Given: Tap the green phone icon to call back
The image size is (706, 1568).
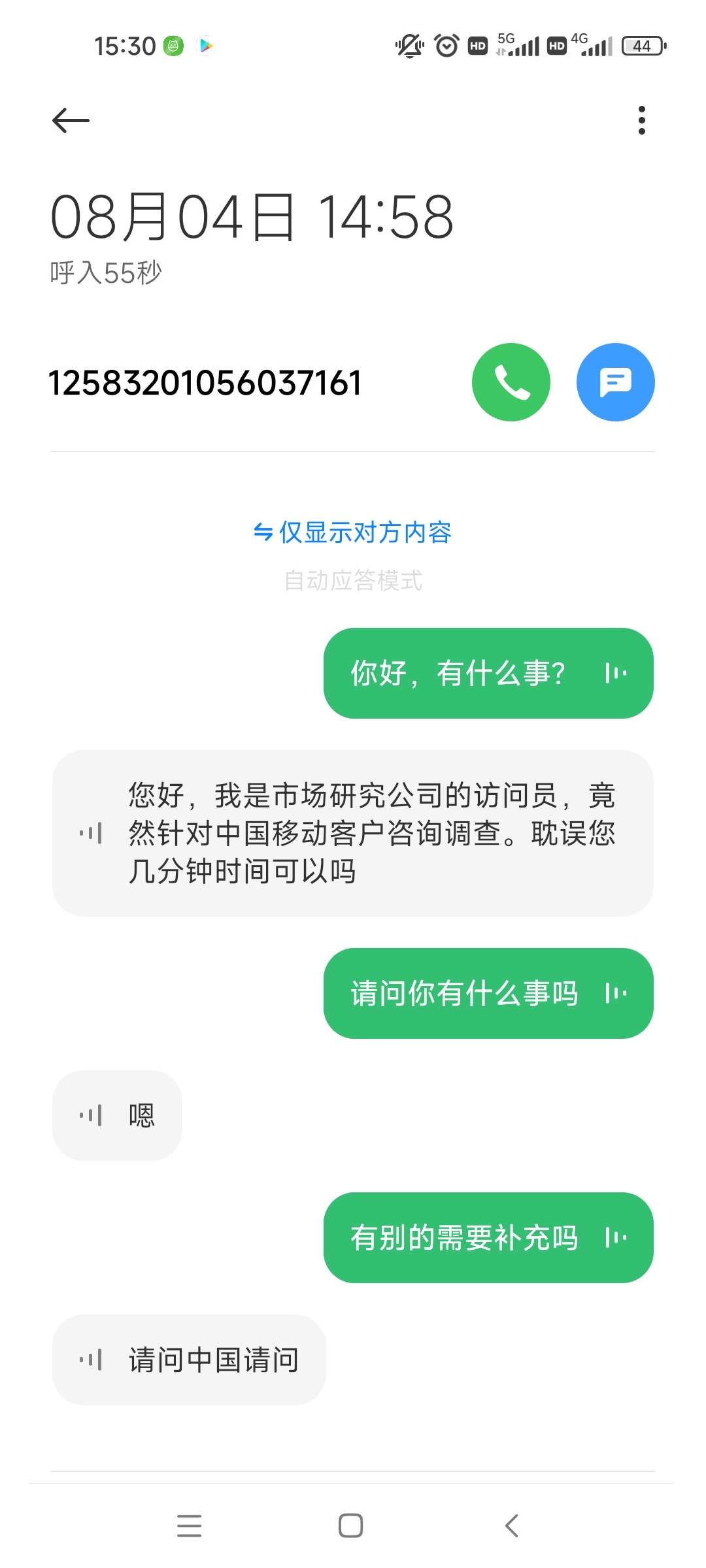Looking at the screenshot, I should point(511,381).
